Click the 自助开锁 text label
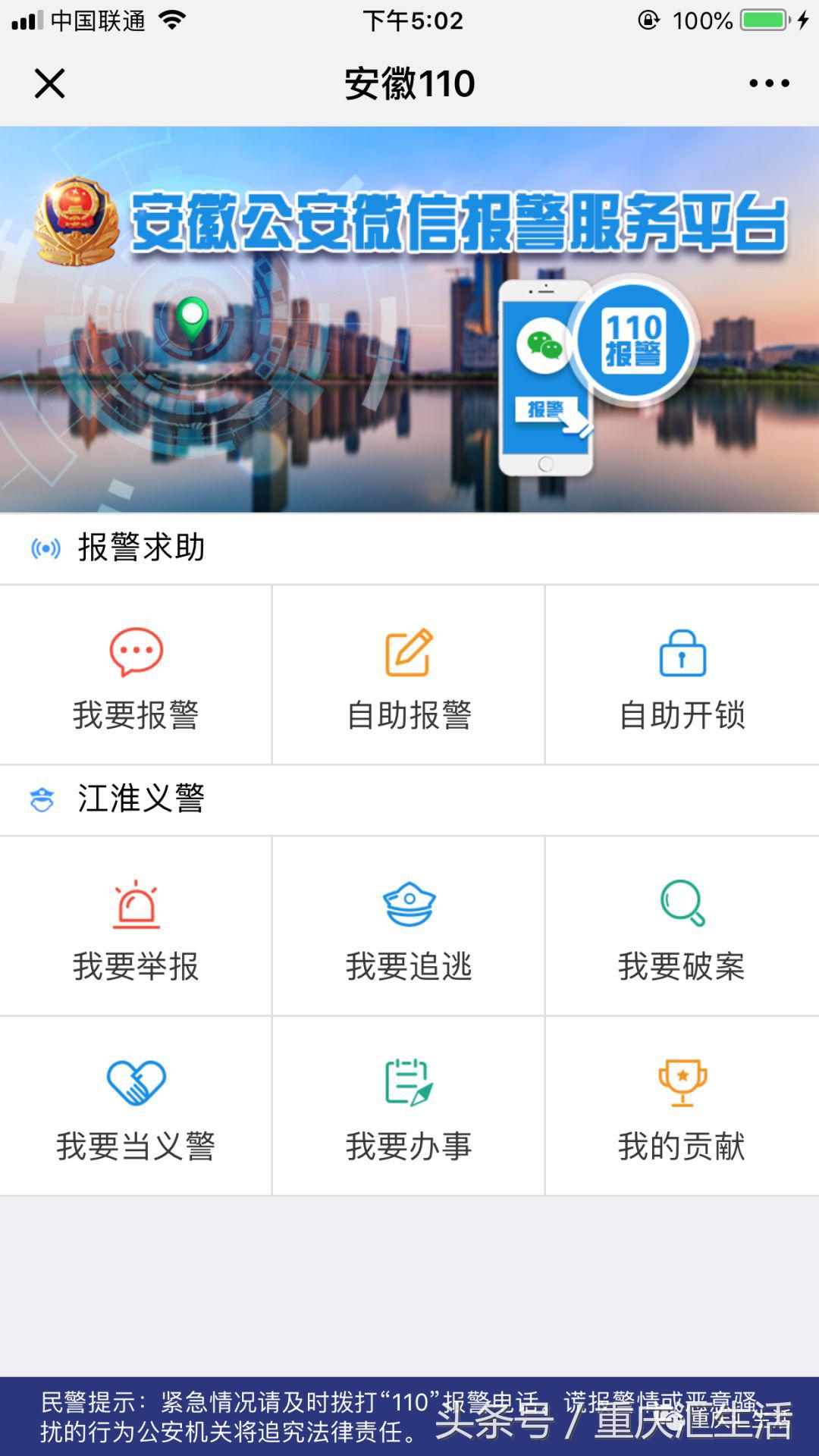Screen dimensions: 819x1456 click(x=681, y=713)
